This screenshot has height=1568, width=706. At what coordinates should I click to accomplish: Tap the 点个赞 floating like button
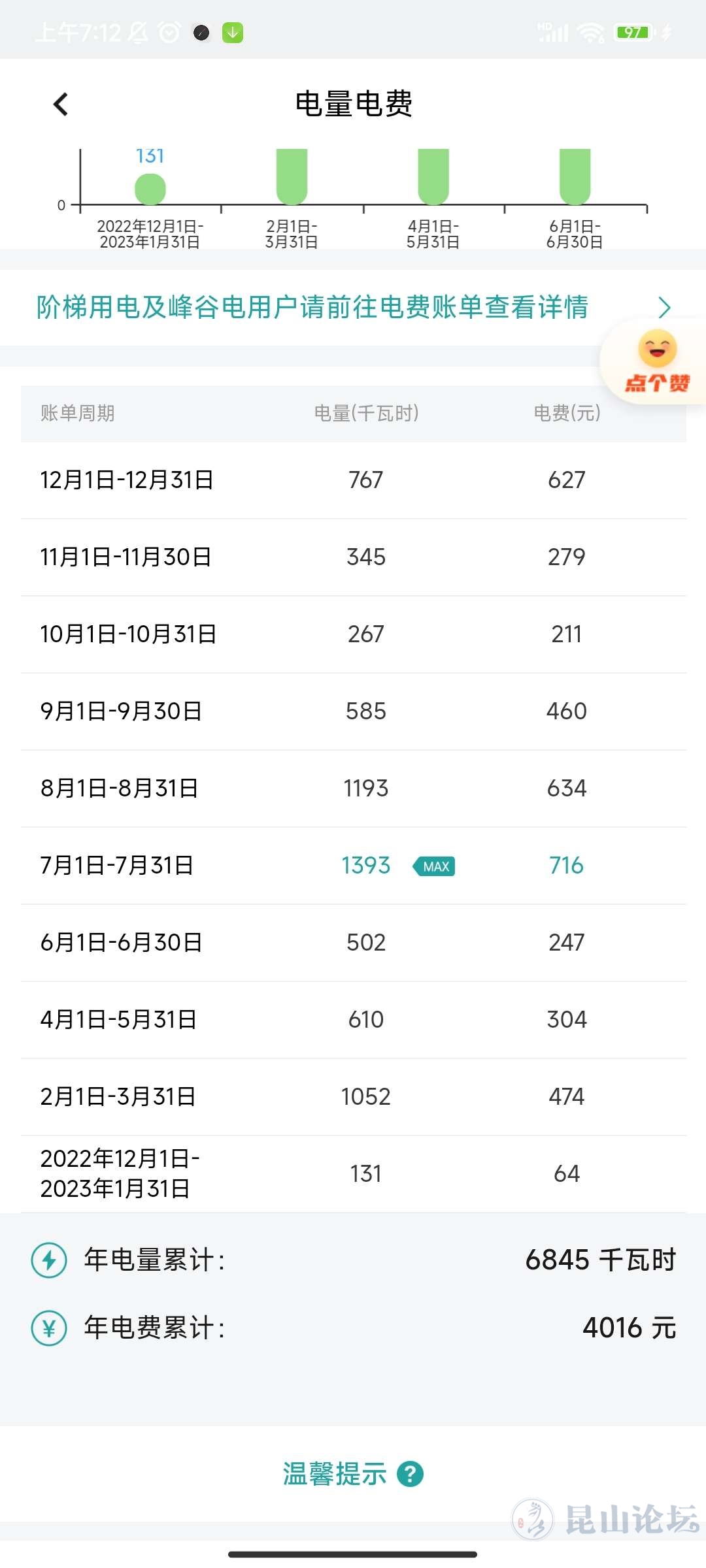657,361
